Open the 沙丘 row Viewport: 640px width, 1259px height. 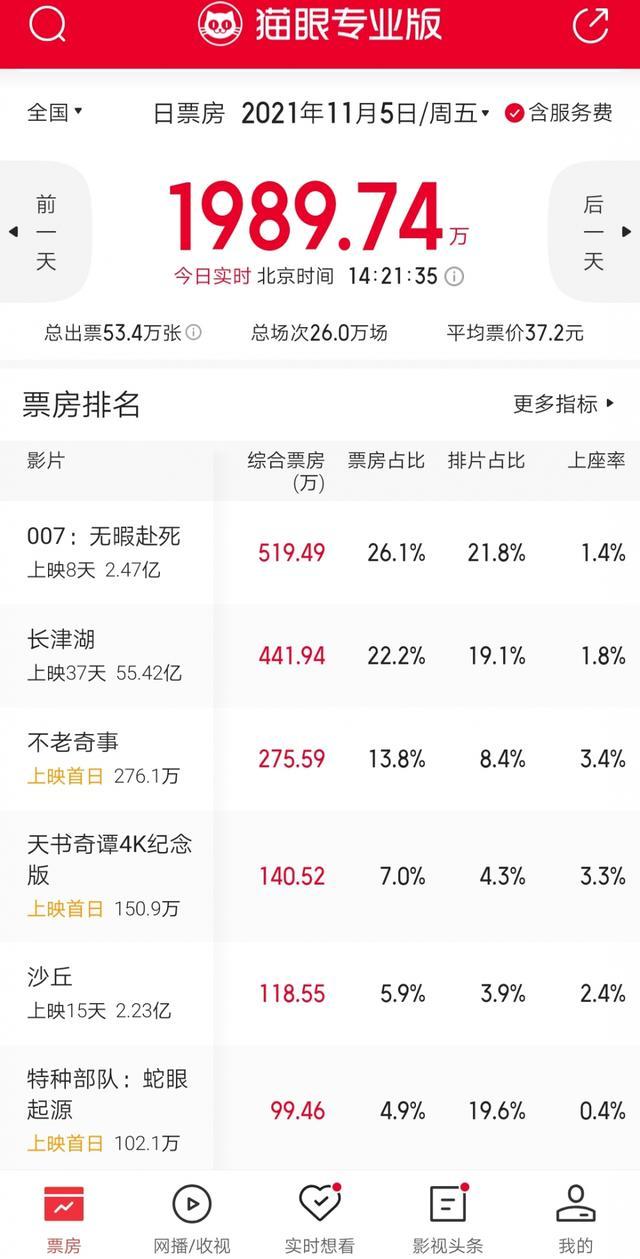[320, 993]
